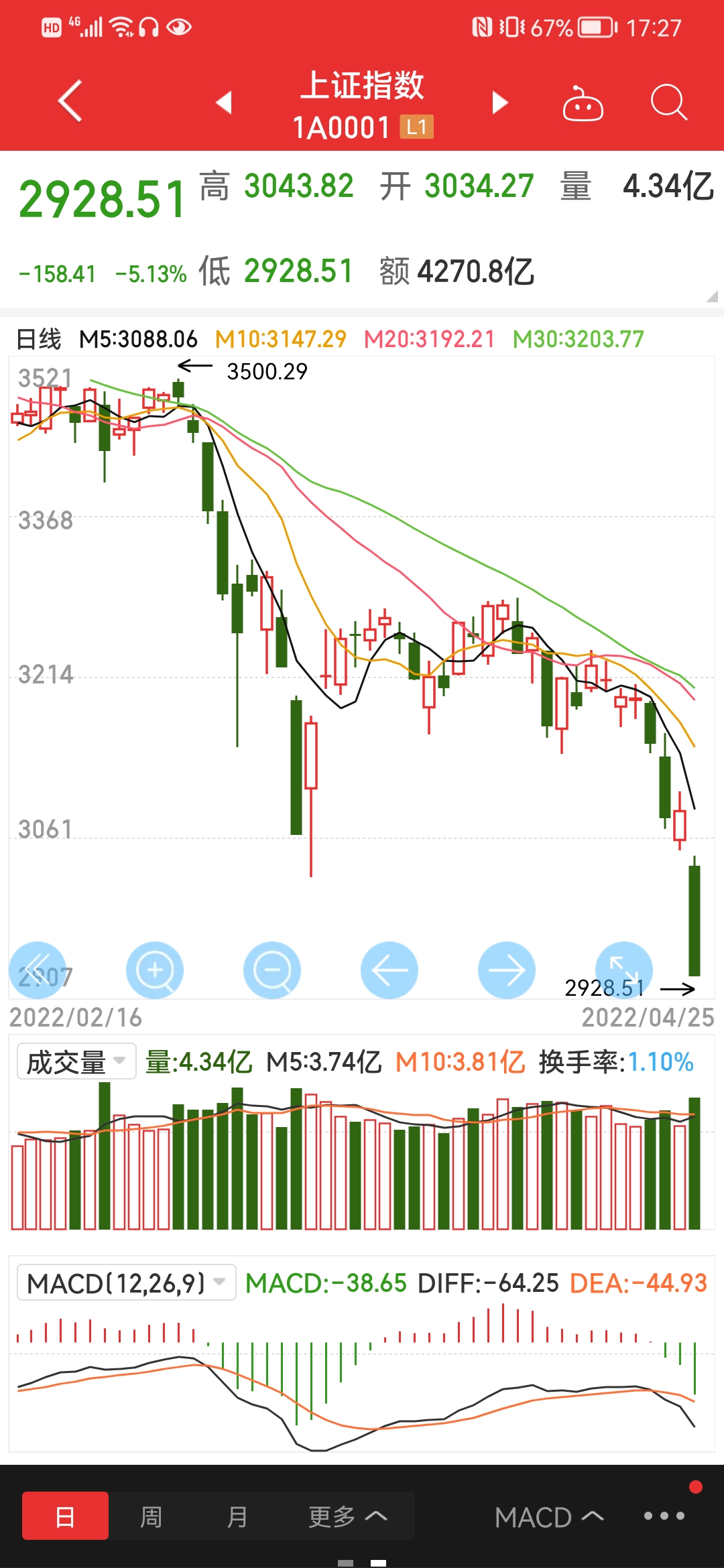
Task: Expand the 更多 period options
Action: tap(347, 1516)
